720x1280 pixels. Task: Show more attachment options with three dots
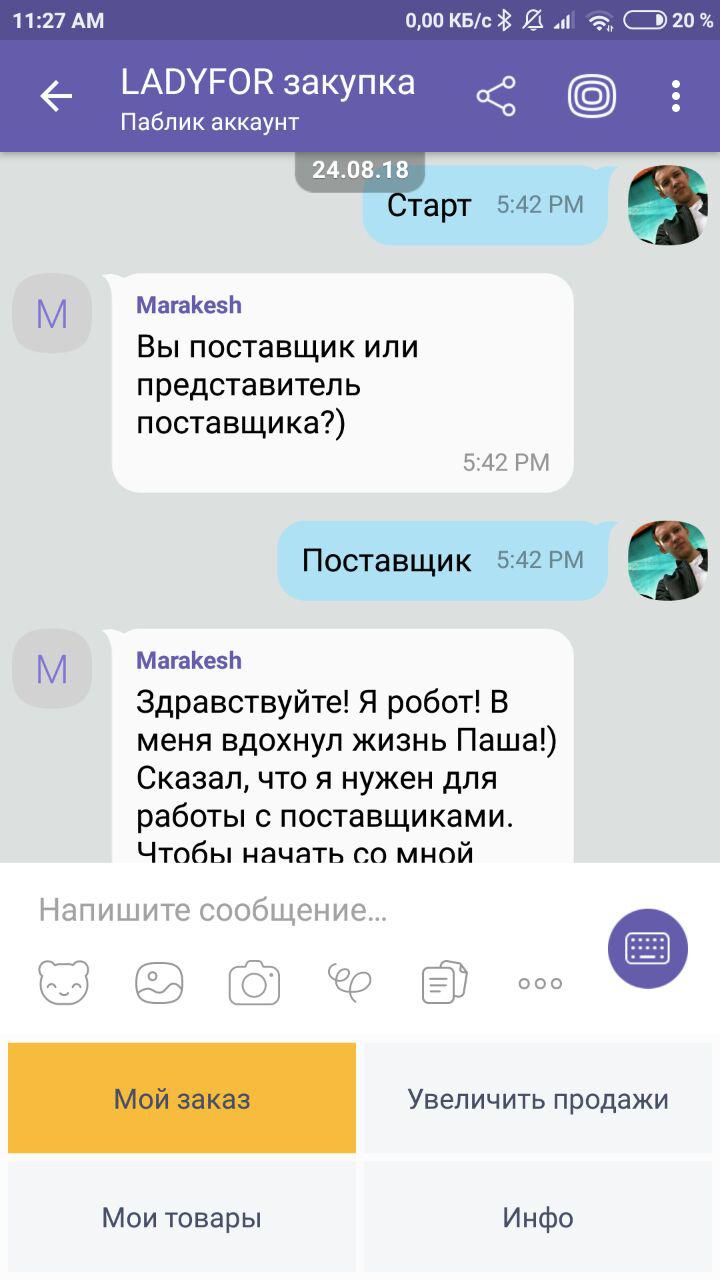[540, 983]
